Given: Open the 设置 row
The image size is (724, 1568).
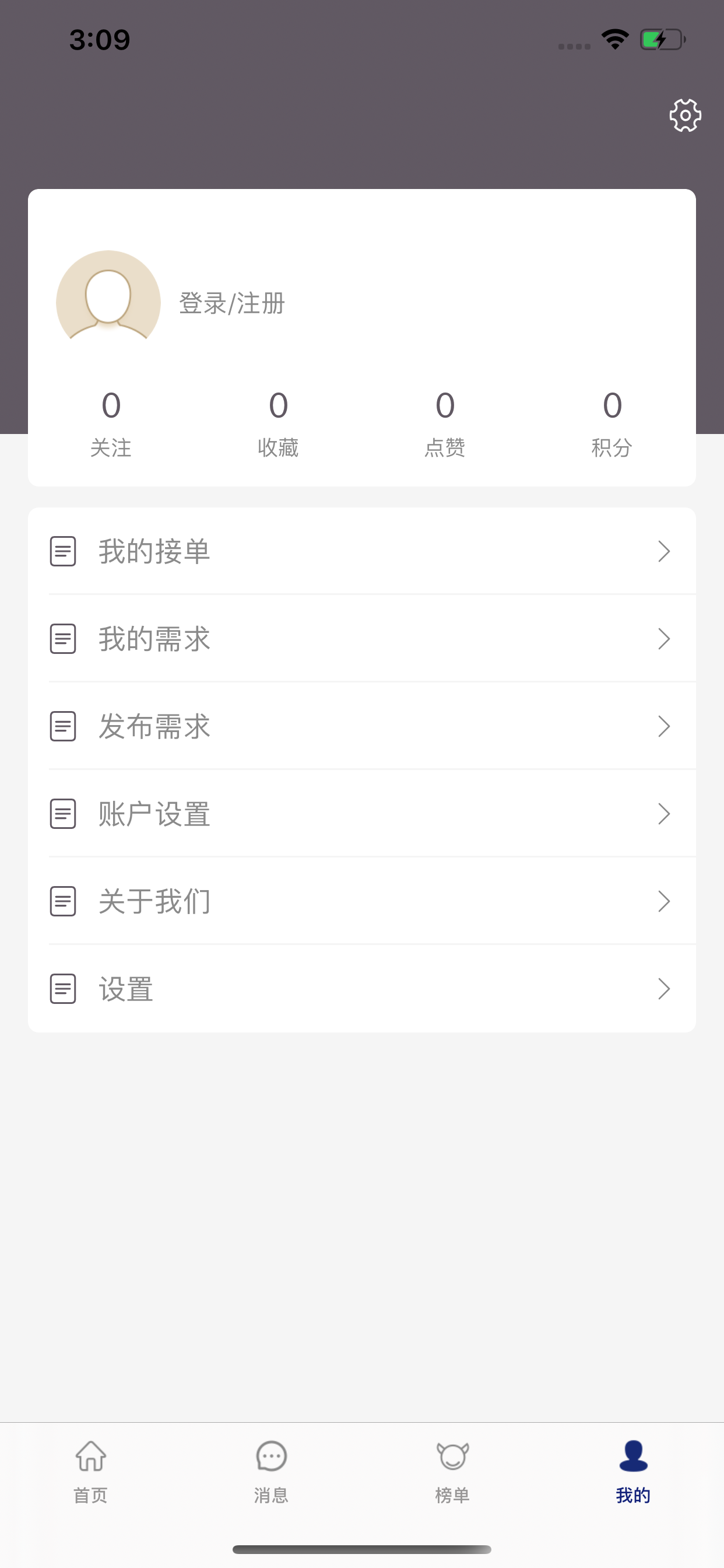Looking at the screenshot, I should coord(361,989).
